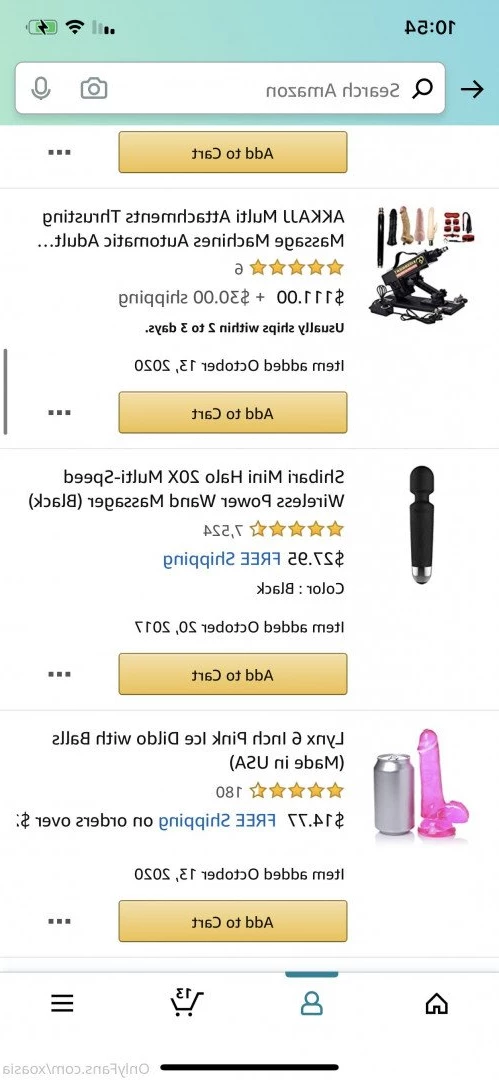Screen dimensions: 499x1080
Task: Add the Lynx item to cart
Action: click(233, 921)
